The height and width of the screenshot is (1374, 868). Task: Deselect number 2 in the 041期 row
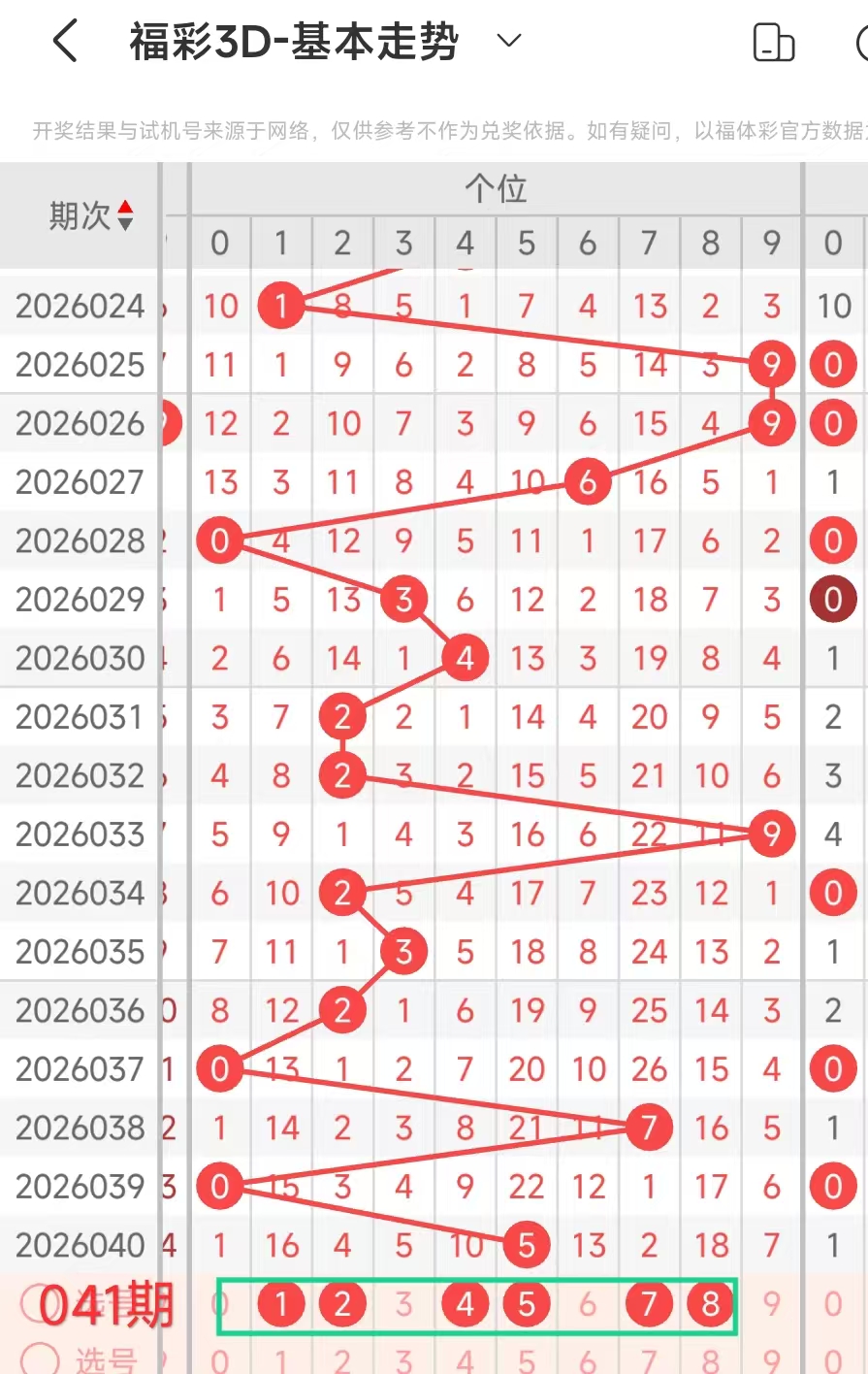click(342, 1304)
